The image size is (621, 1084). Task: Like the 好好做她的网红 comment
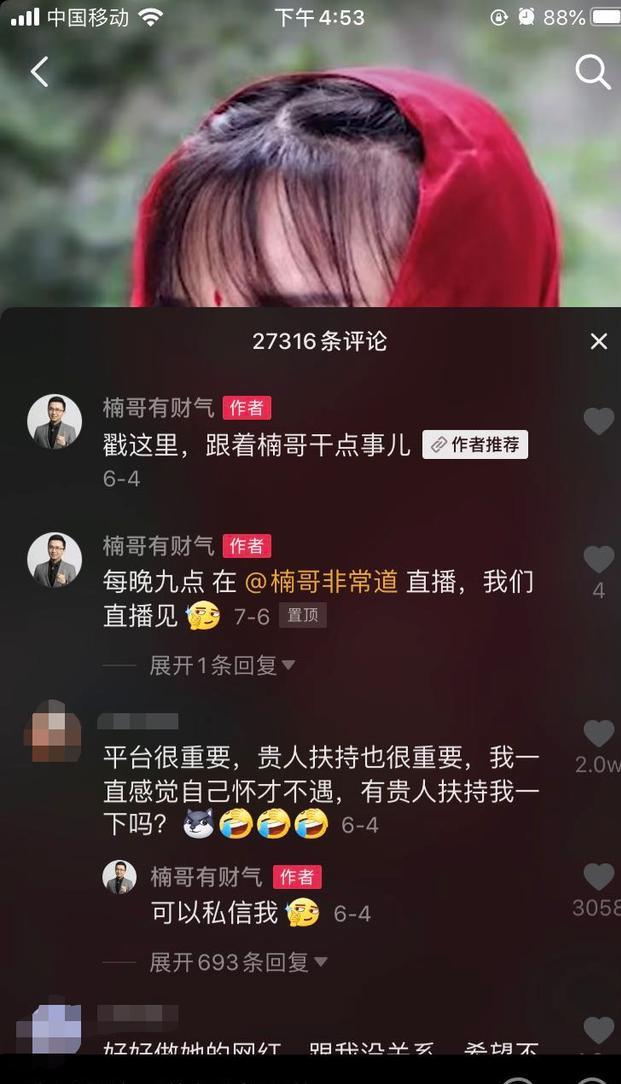[x=598, y=1029]
